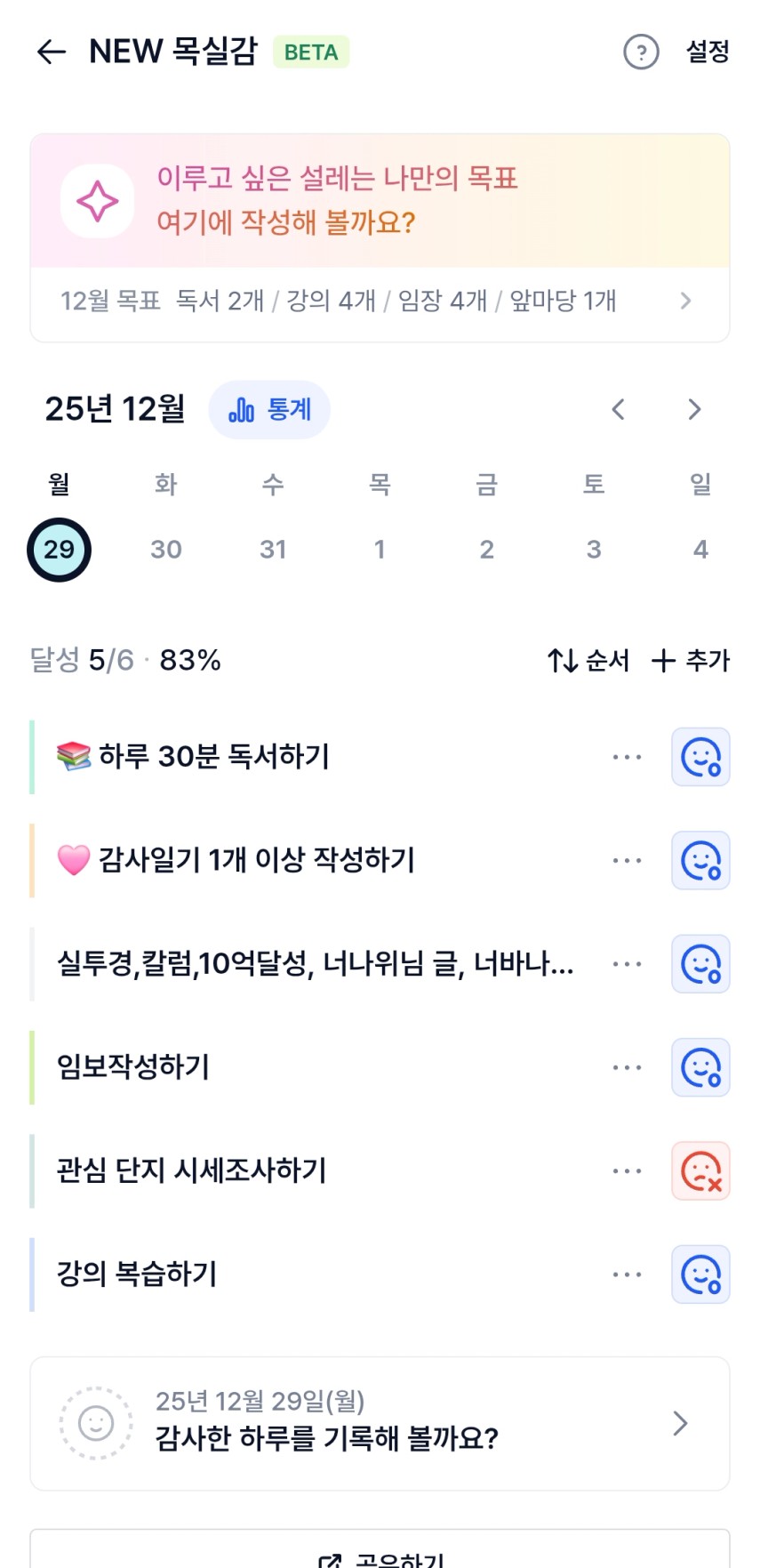Open 설정 settings
Screen dimensions: 760x1568
click(x=707, y=52)
